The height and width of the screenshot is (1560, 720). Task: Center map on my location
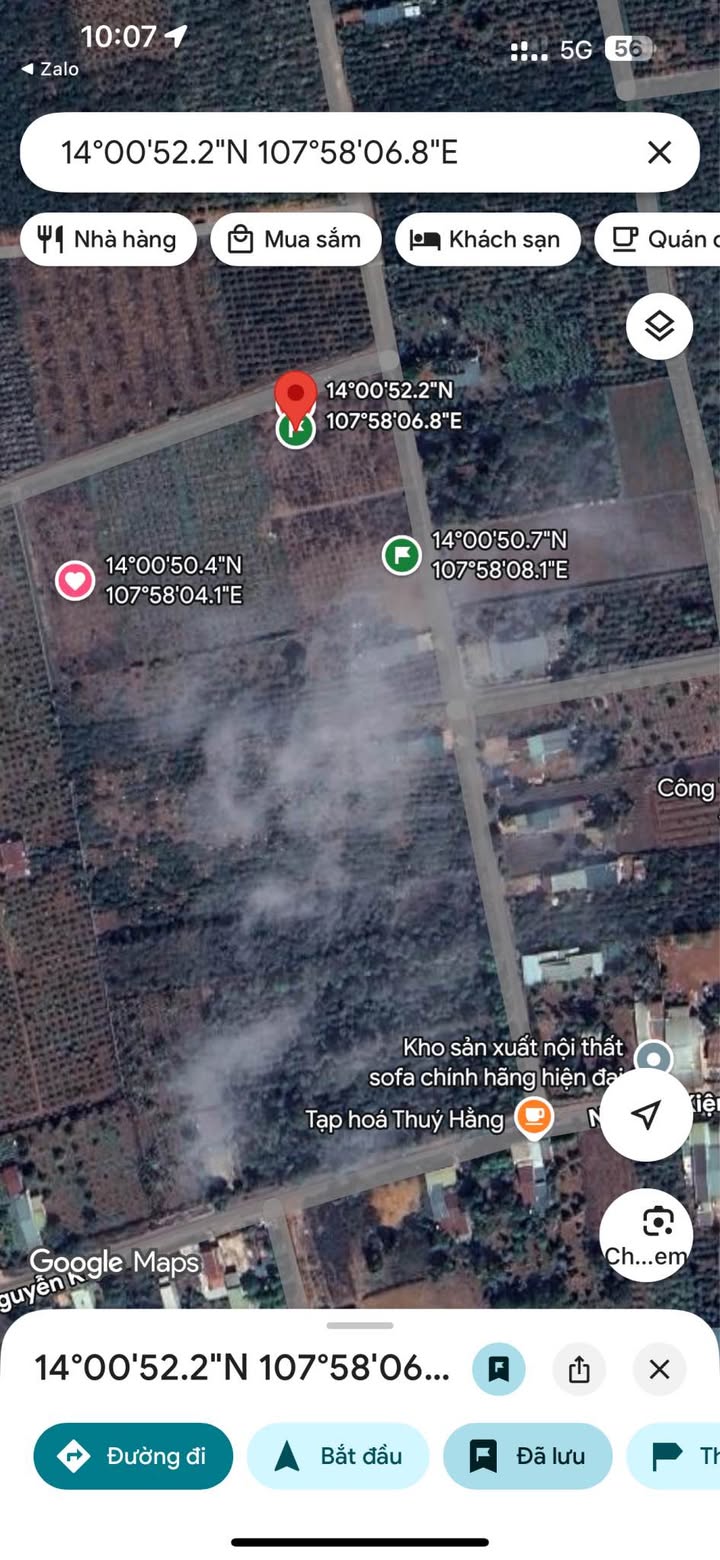[646, 1115]
